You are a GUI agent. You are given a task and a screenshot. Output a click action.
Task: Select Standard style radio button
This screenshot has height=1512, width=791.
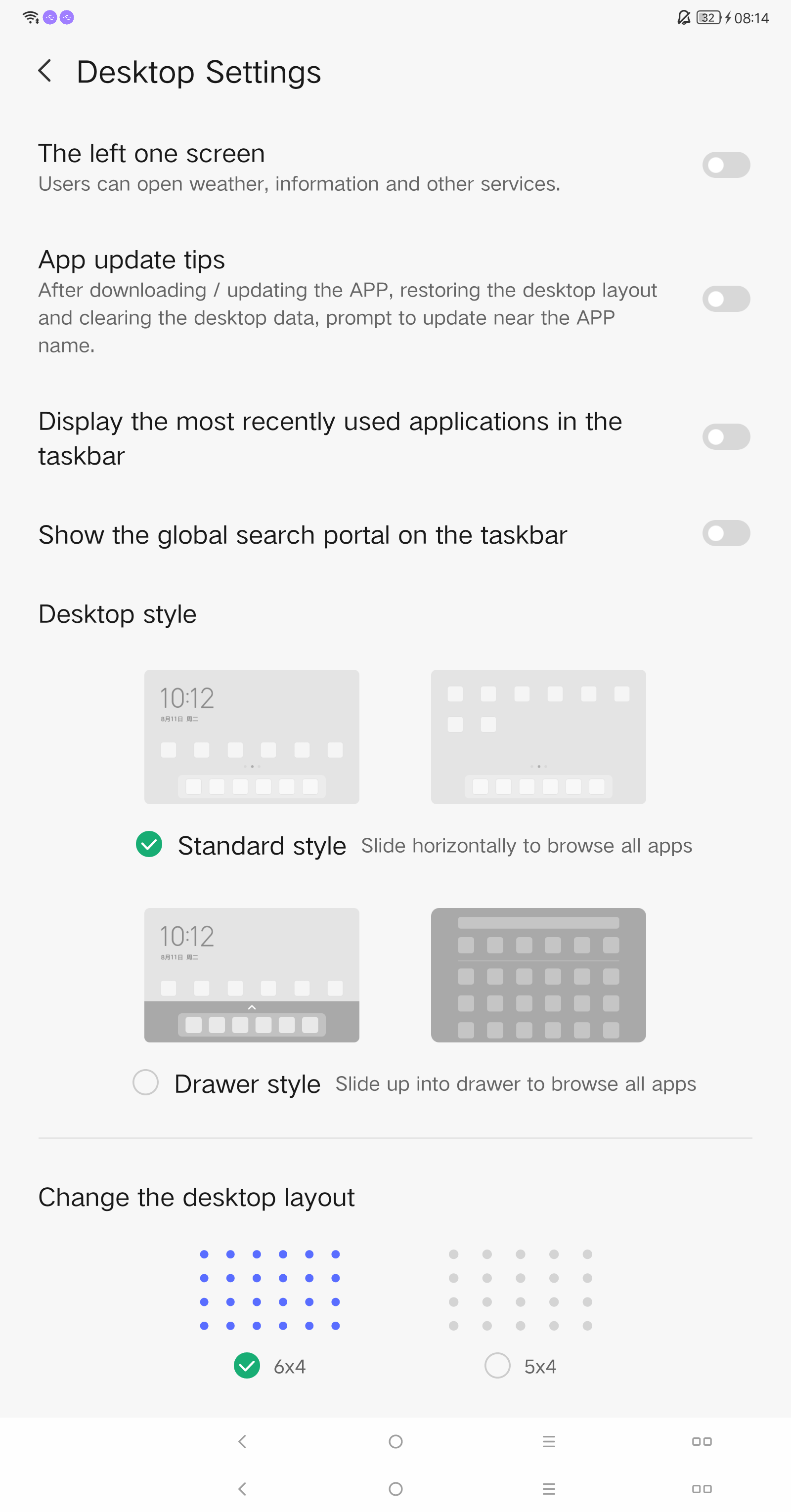(x=149, y=845)
